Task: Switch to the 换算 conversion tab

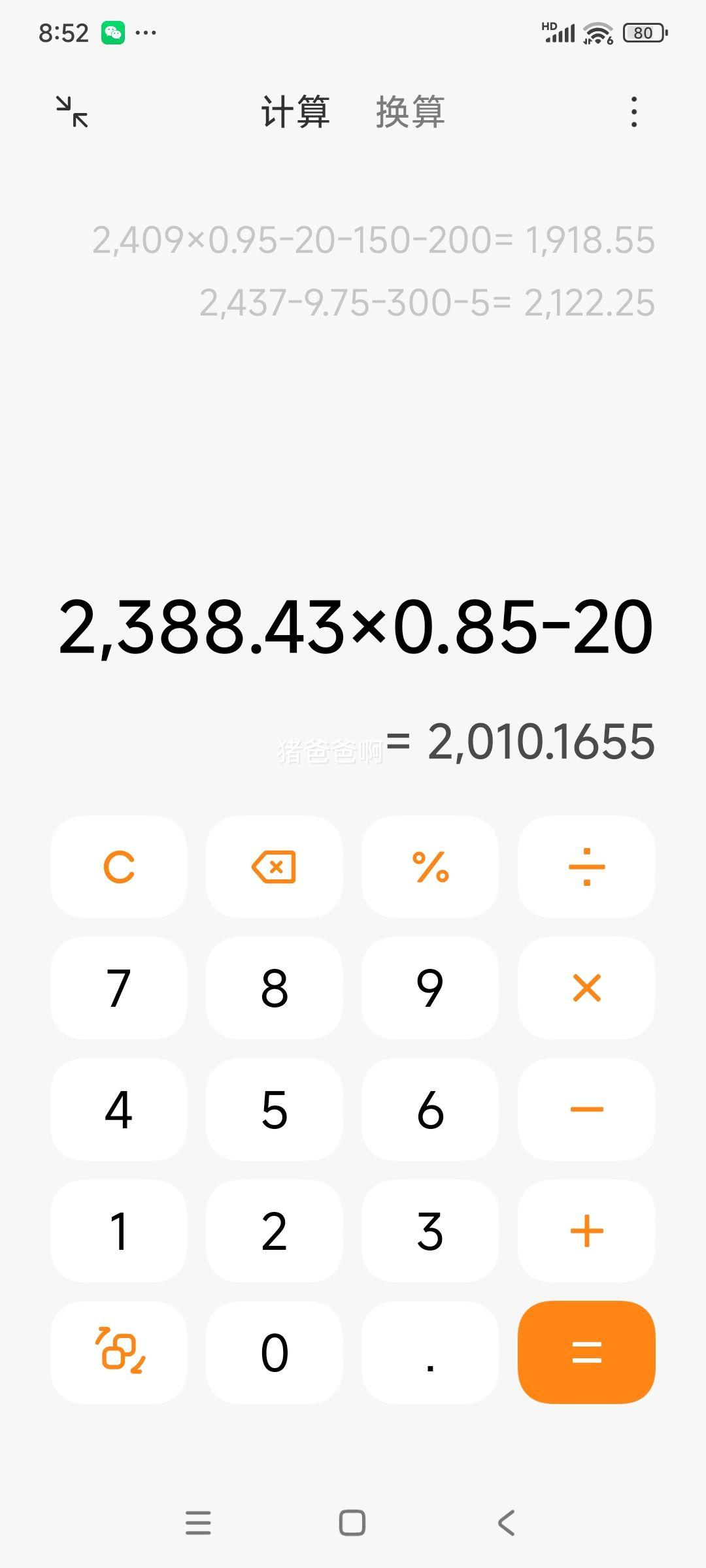Action: coord(411,112)
